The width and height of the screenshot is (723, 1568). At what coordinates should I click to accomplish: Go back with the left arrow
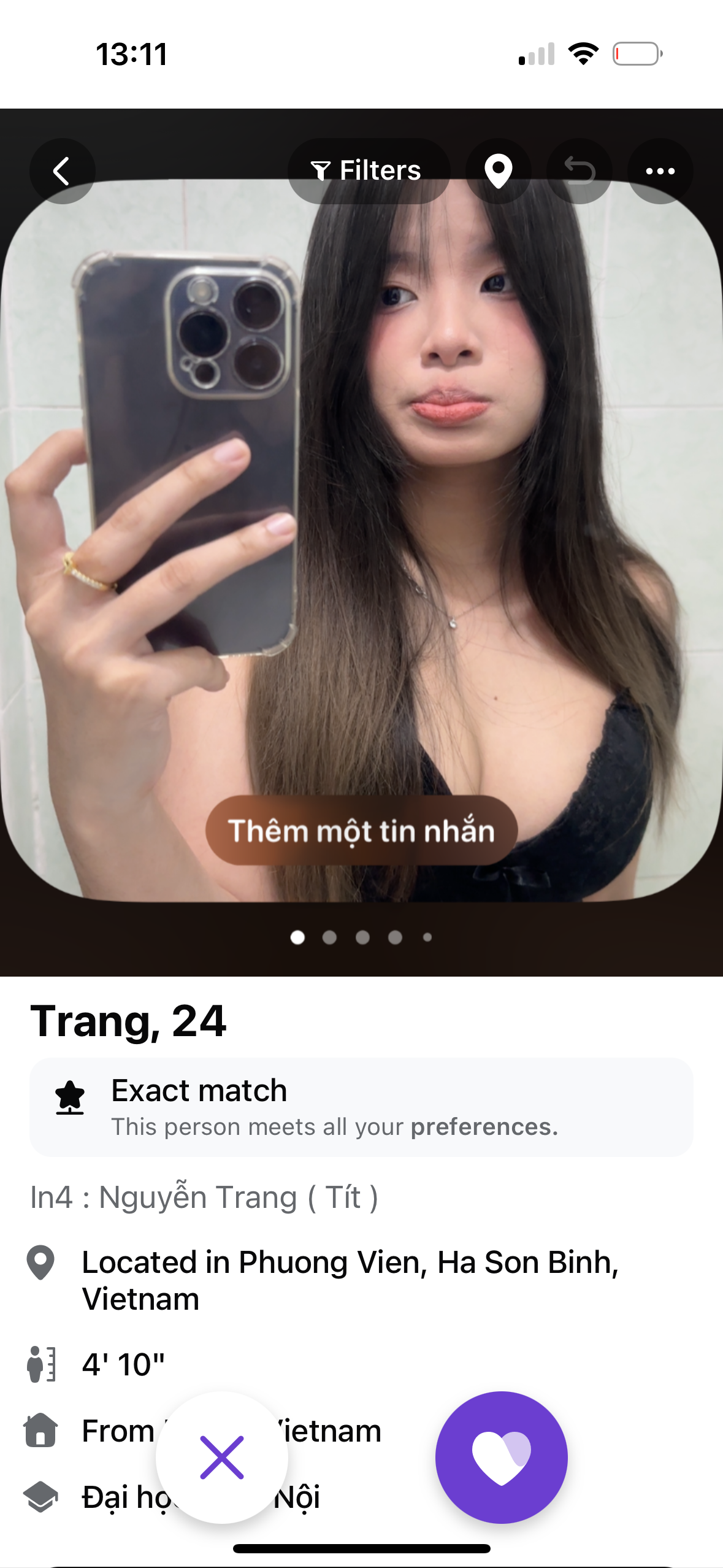(x=62, y=171)
